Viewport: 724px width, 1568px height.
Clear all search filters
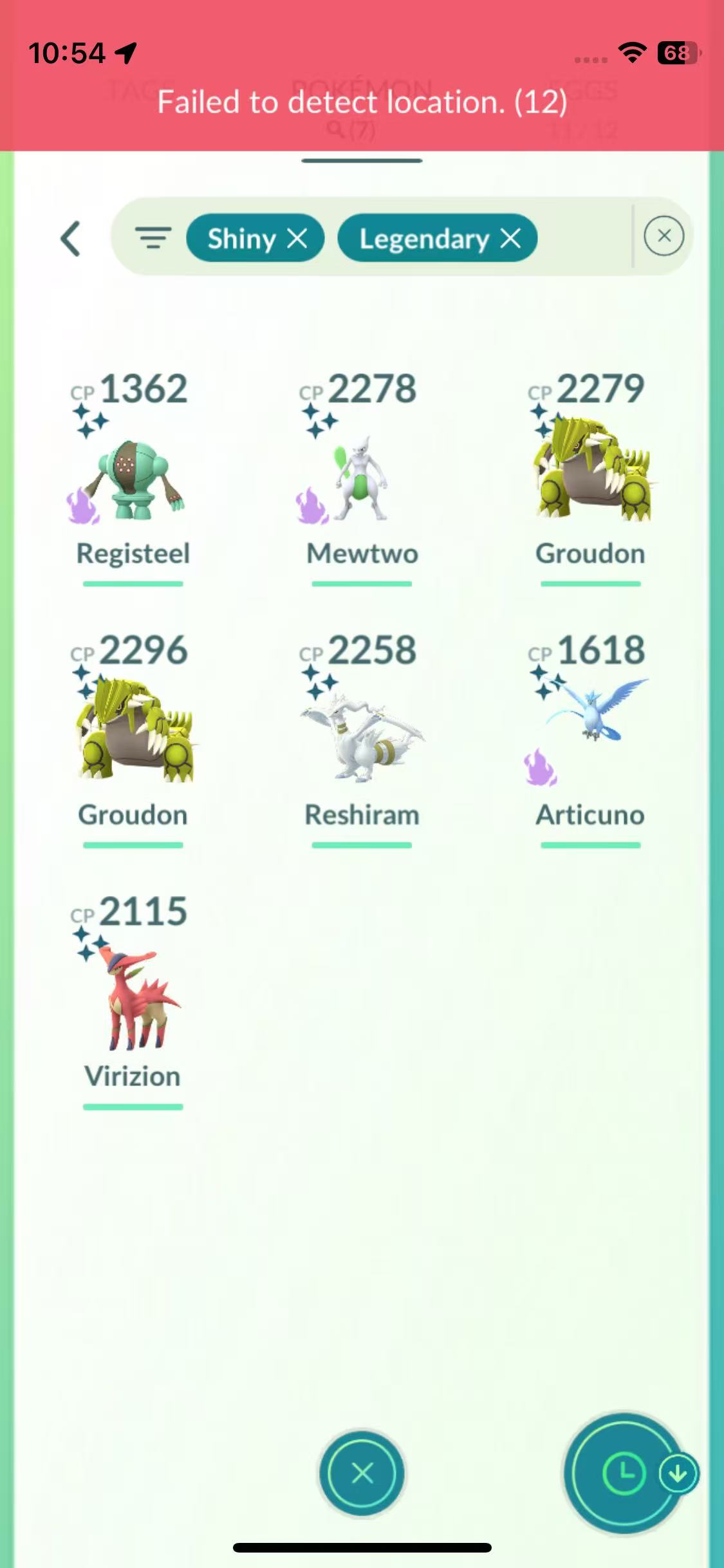(x=664, y=236)
